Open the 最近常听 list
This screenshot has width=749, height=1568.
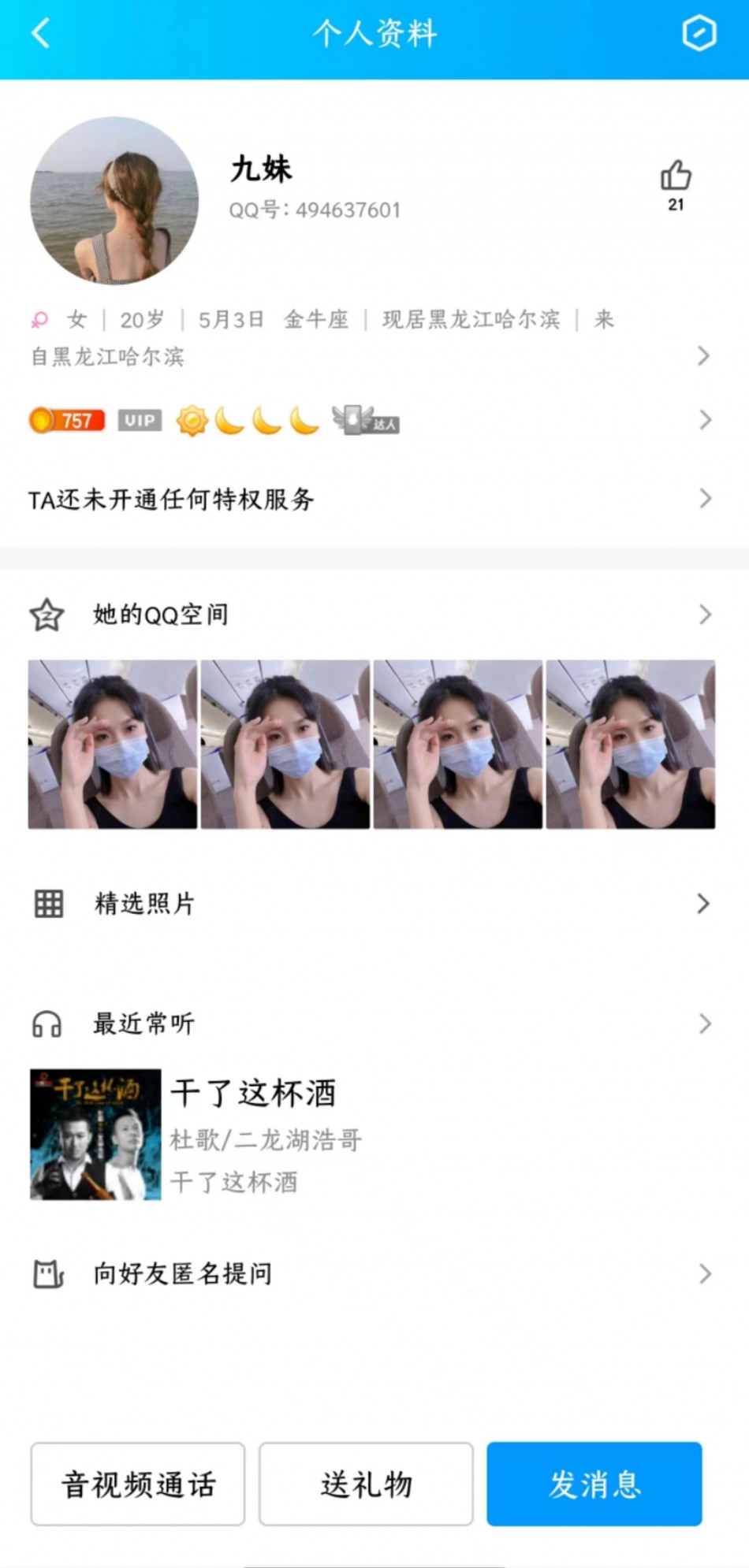click(x=371, y=1024)
